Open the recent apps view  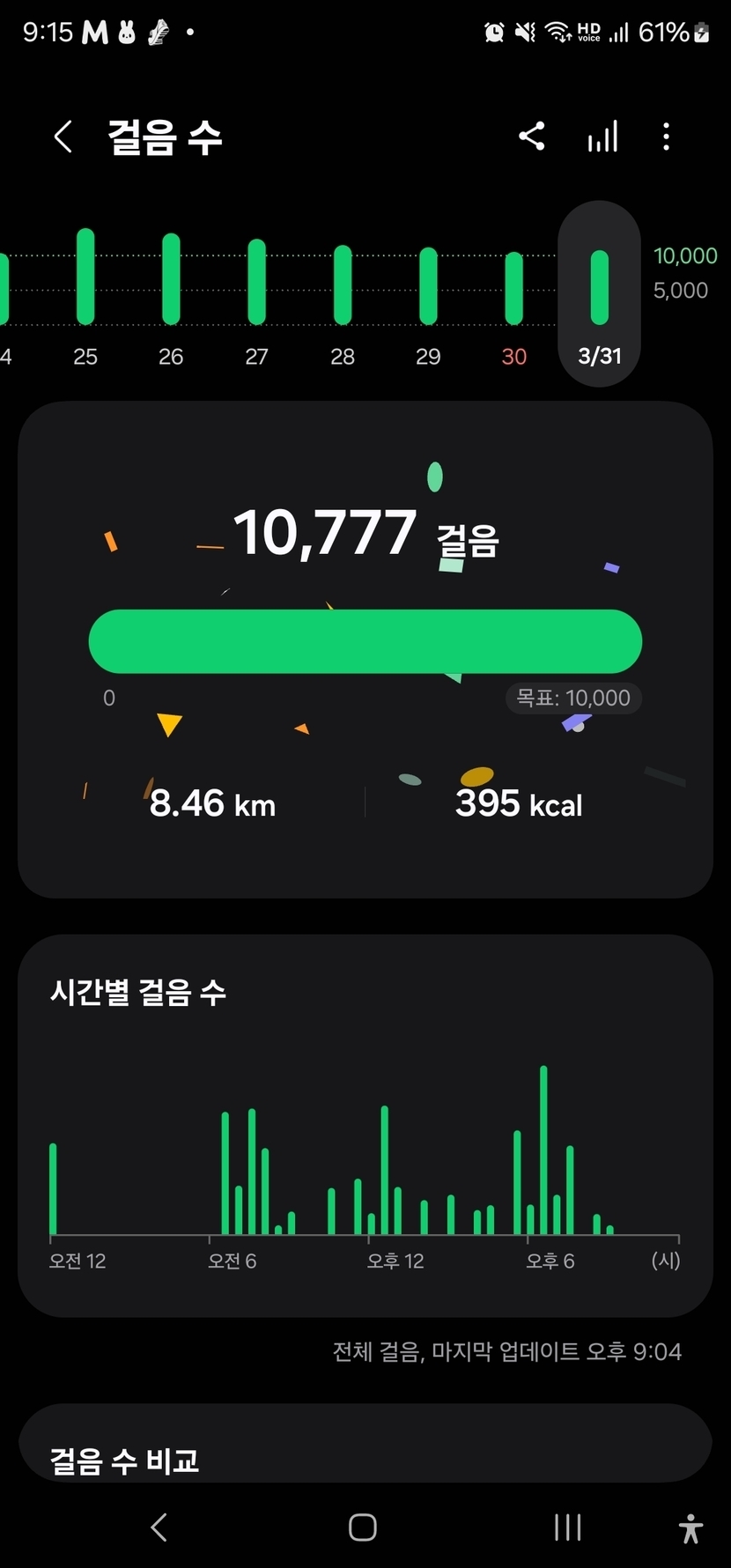(x=567, y=1527)
